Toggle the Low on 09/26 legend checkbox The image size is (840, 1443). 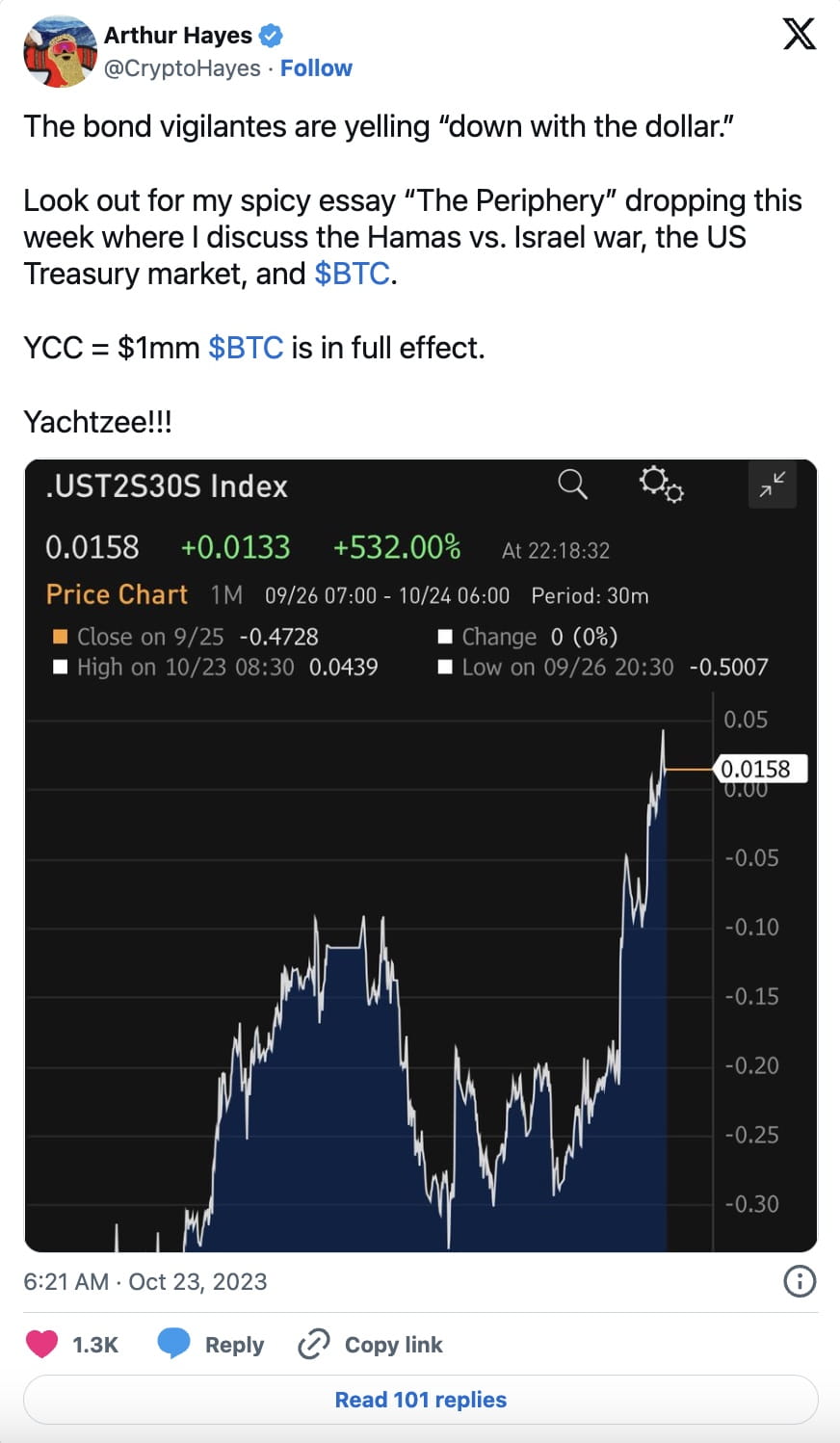[x=445, y=667]
